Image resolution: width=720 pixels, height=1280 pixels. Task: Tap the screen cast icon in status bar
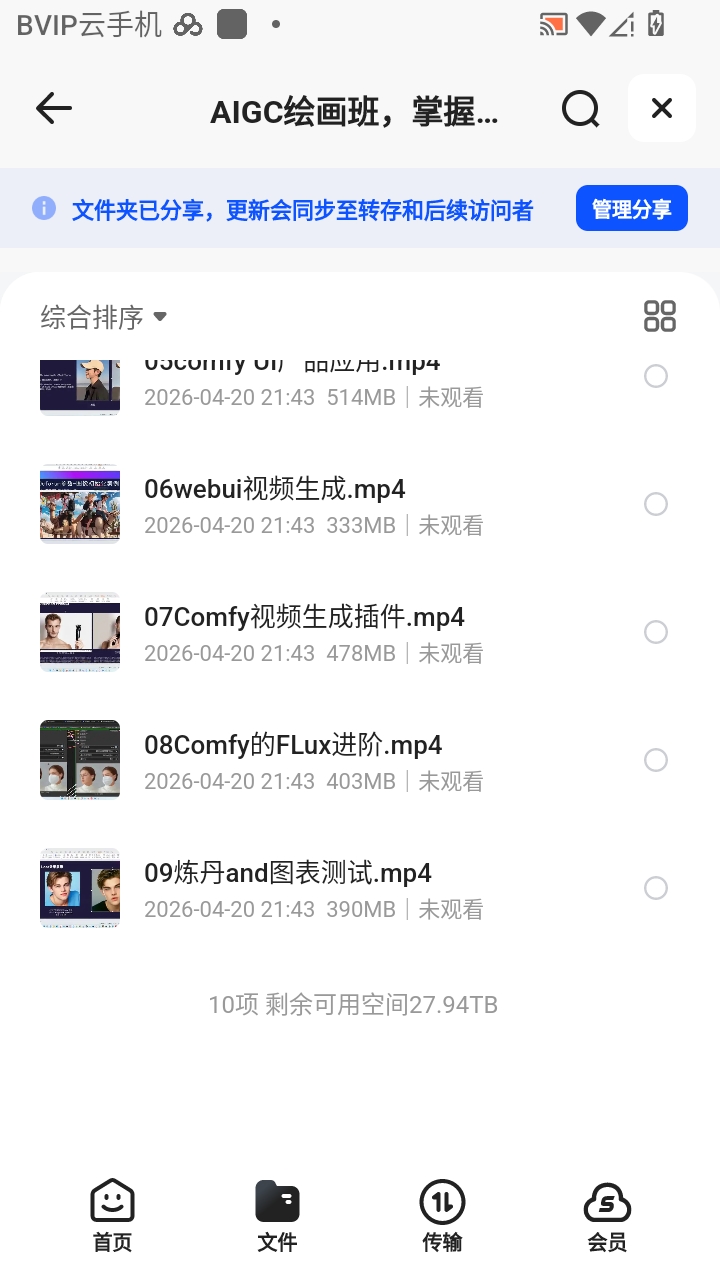(x=549, y=24)
